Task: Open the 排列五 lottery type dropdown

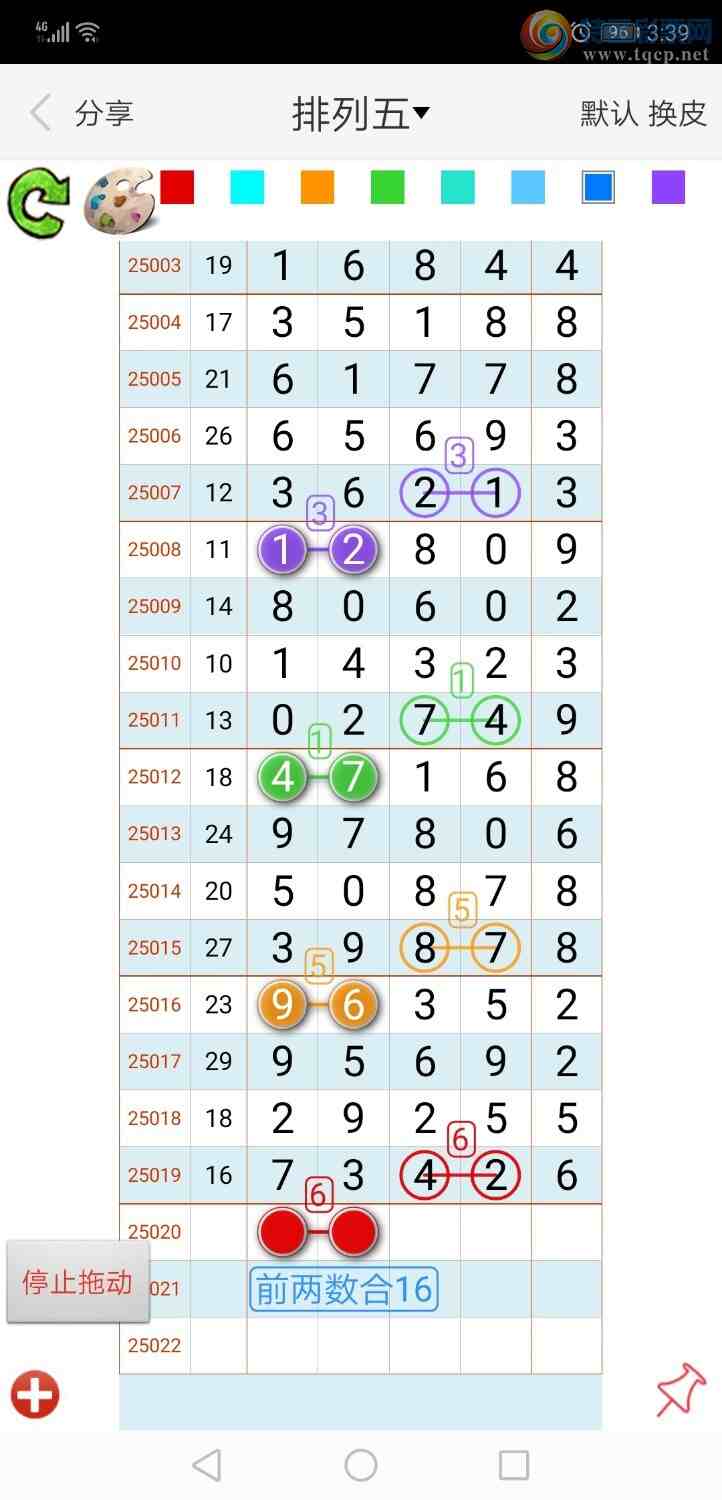Action: click(x=360, y=113)
